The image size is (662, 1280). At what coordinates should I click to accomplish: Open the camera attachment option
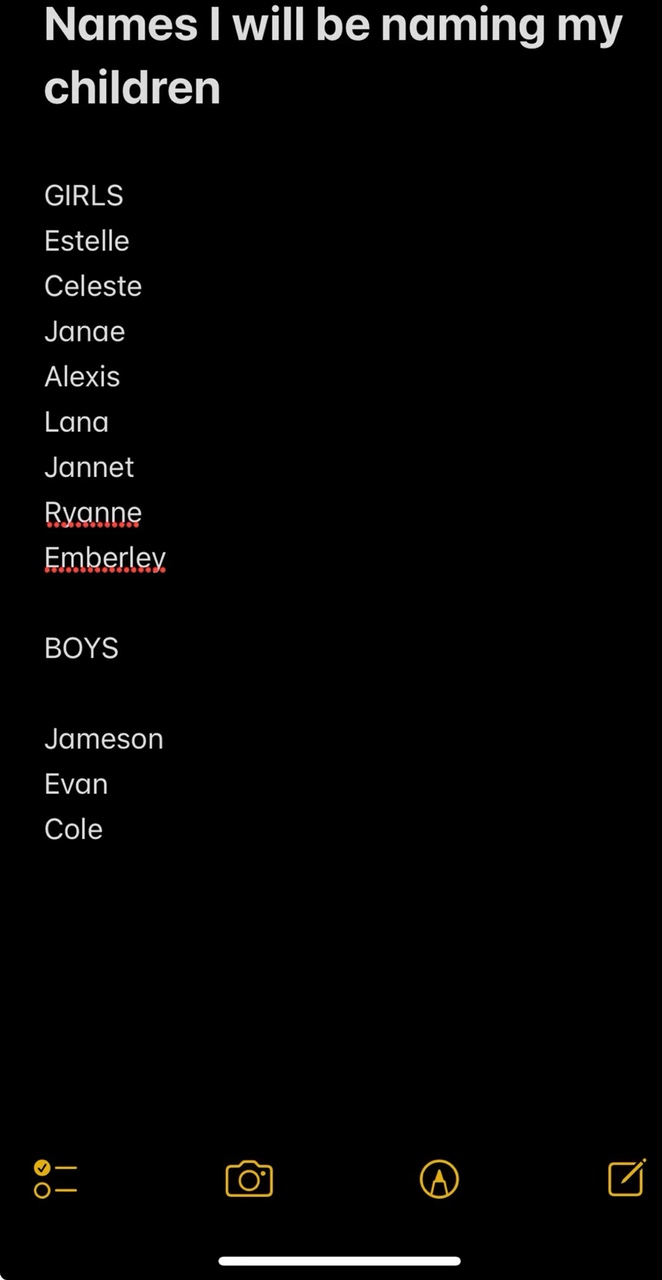(249, 1179)
